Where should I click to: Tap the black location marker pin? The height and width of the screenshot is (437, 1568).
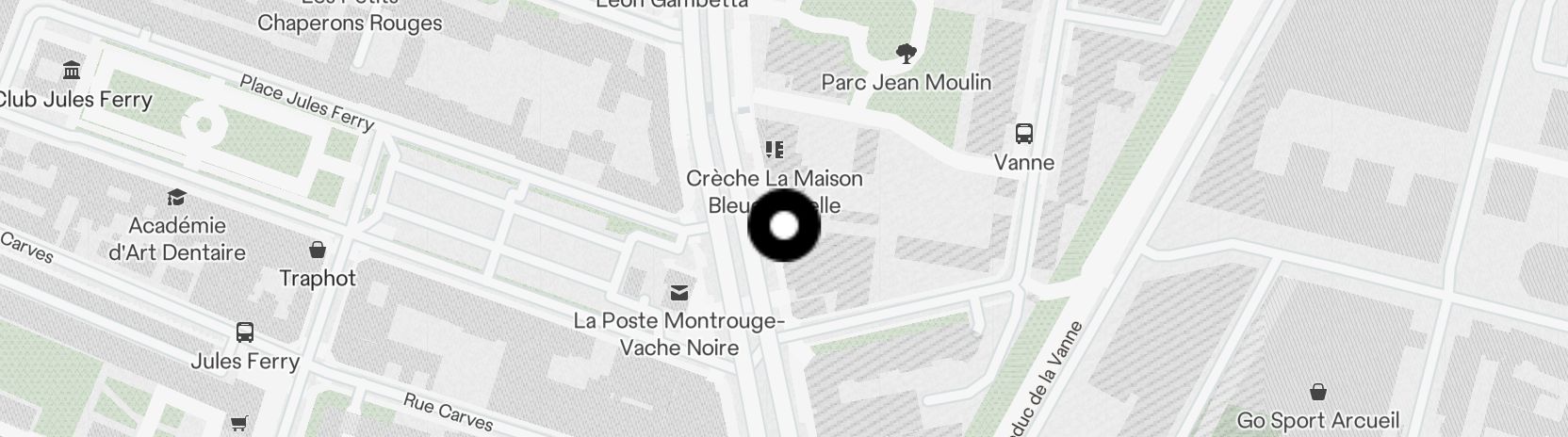(784, 226)
